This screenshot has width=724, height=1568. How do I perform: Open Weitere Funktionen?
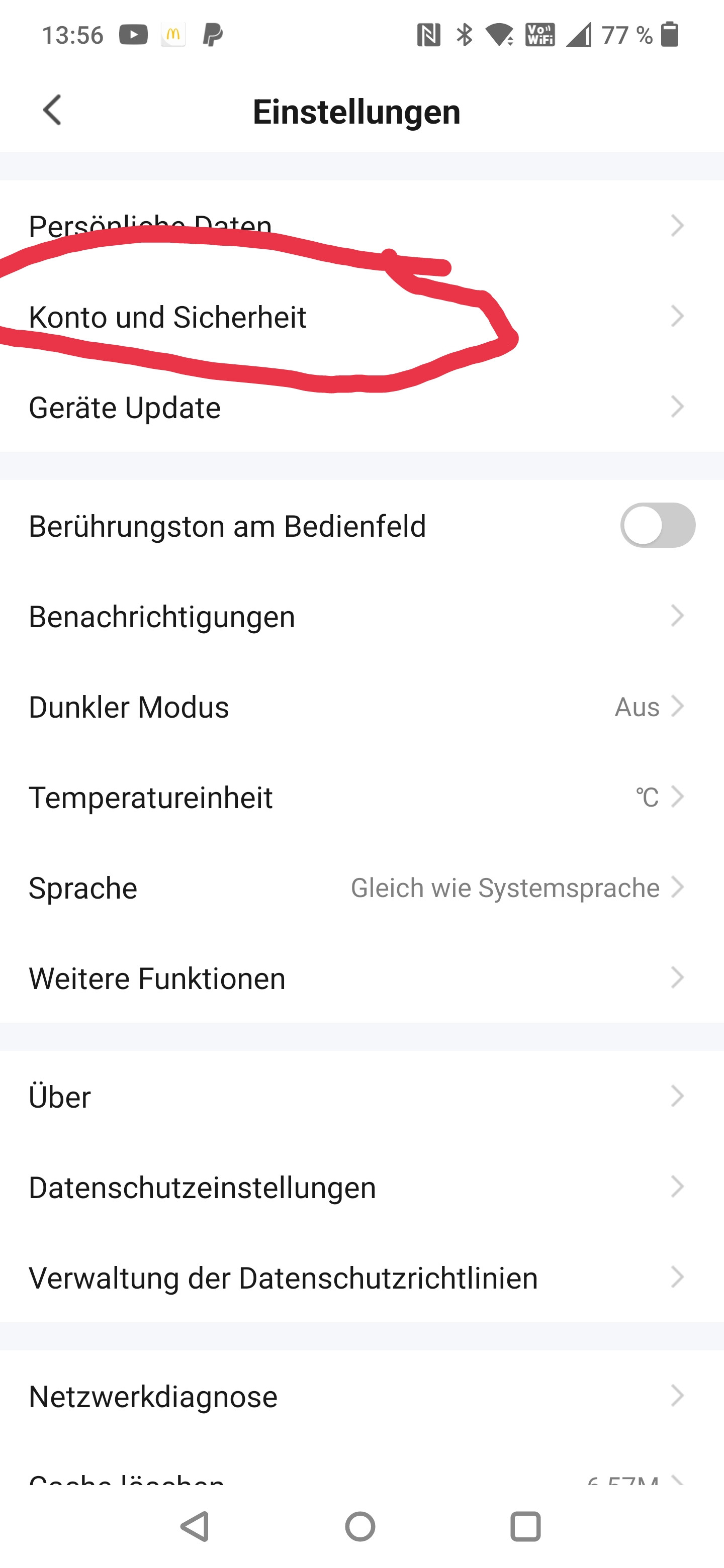tap(361, 978)
